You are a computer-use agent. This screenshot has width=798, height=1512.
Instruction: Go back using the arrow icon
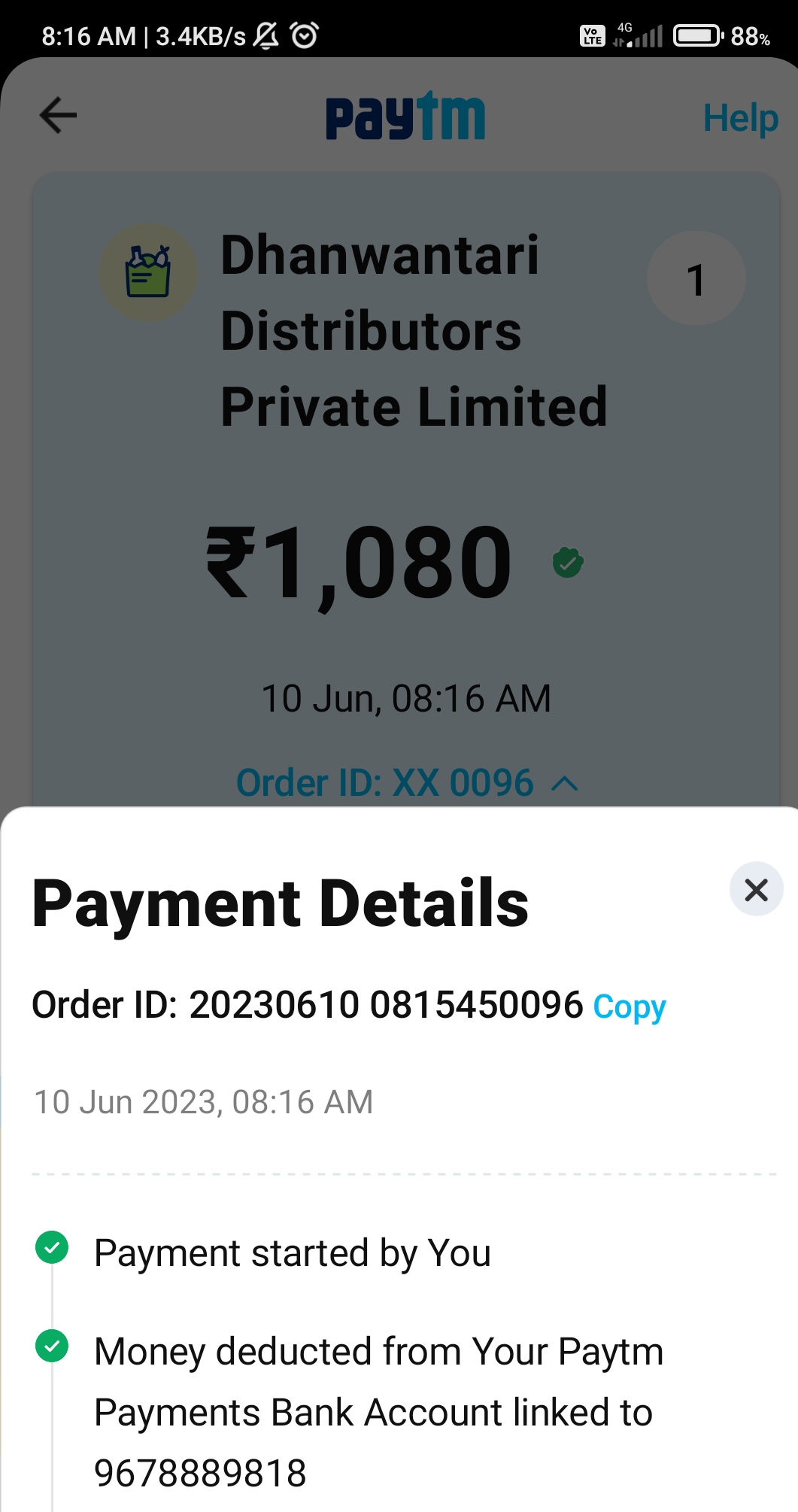(x=58, y=115)
